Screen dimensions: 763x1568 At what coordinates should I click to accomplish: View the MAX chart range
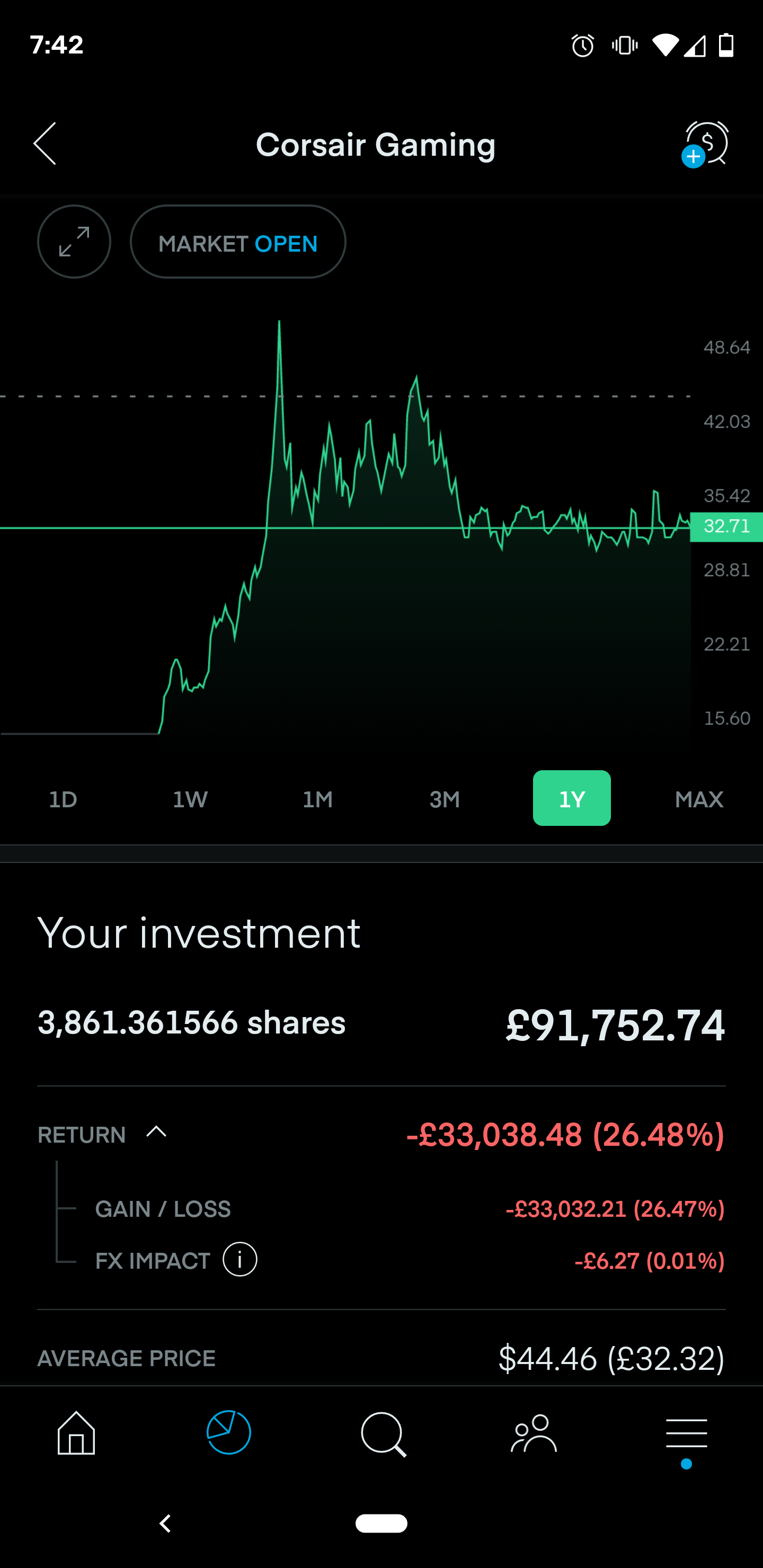pyautogui.click(x=698, y=799)
